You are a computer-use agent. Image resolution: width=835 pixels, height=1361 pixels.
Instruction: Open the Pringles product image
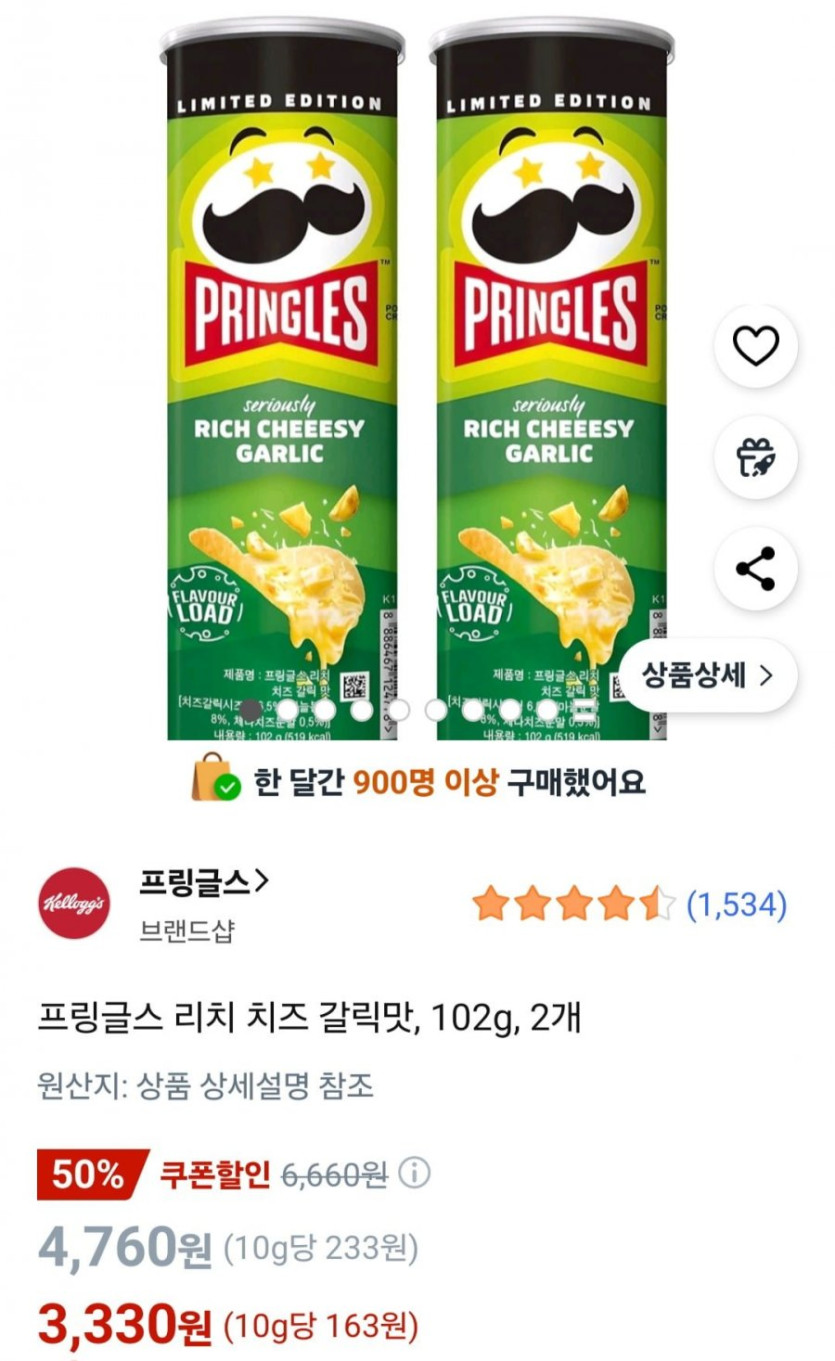coord(417,380)
